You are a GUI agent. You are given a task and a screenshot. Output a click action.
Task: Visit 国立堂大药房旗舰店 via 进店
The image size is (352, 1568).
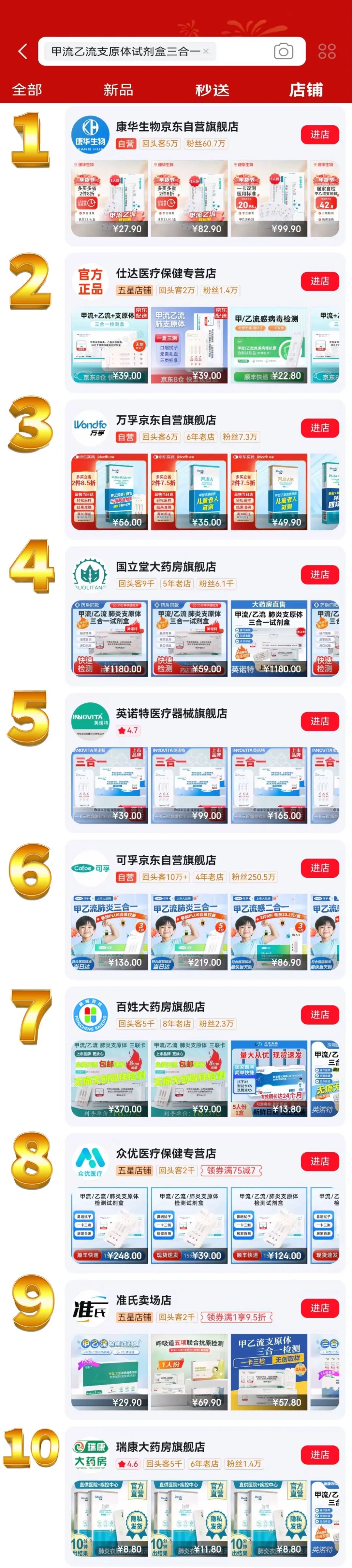320,575
